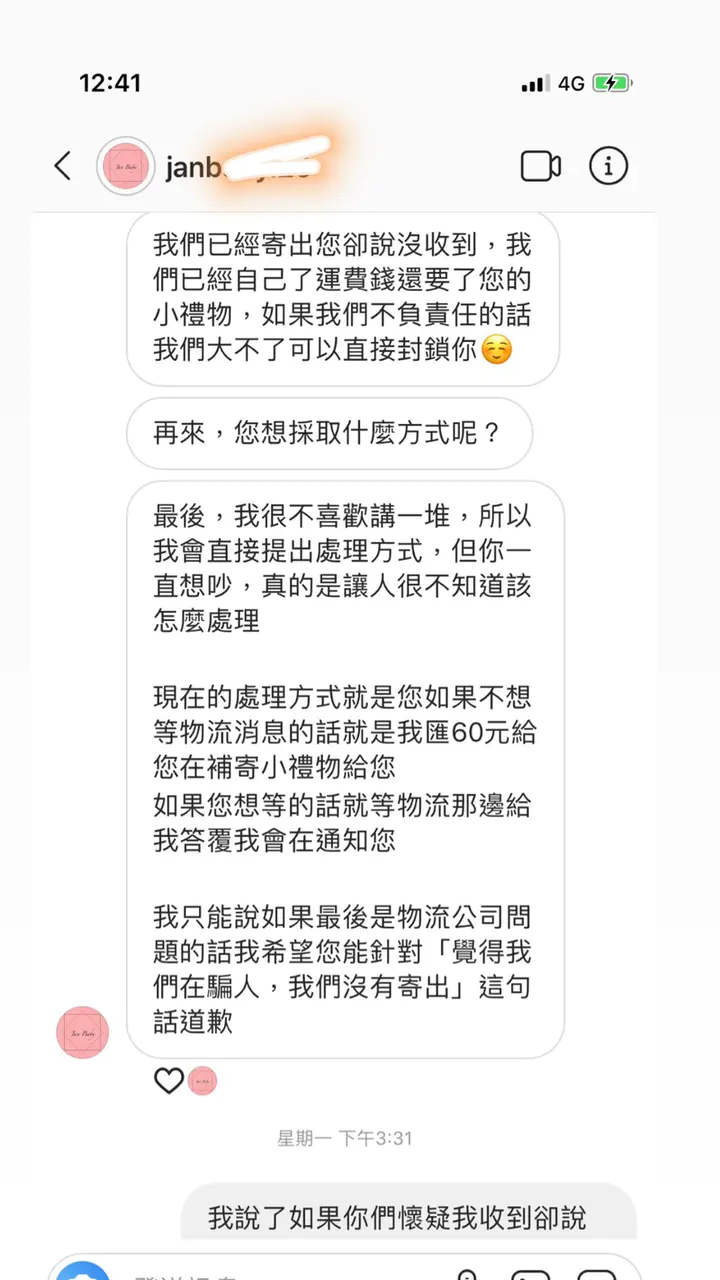Open the conversation info details
720x1280 pixels.
pyautogui.click(x=608, y=166)
